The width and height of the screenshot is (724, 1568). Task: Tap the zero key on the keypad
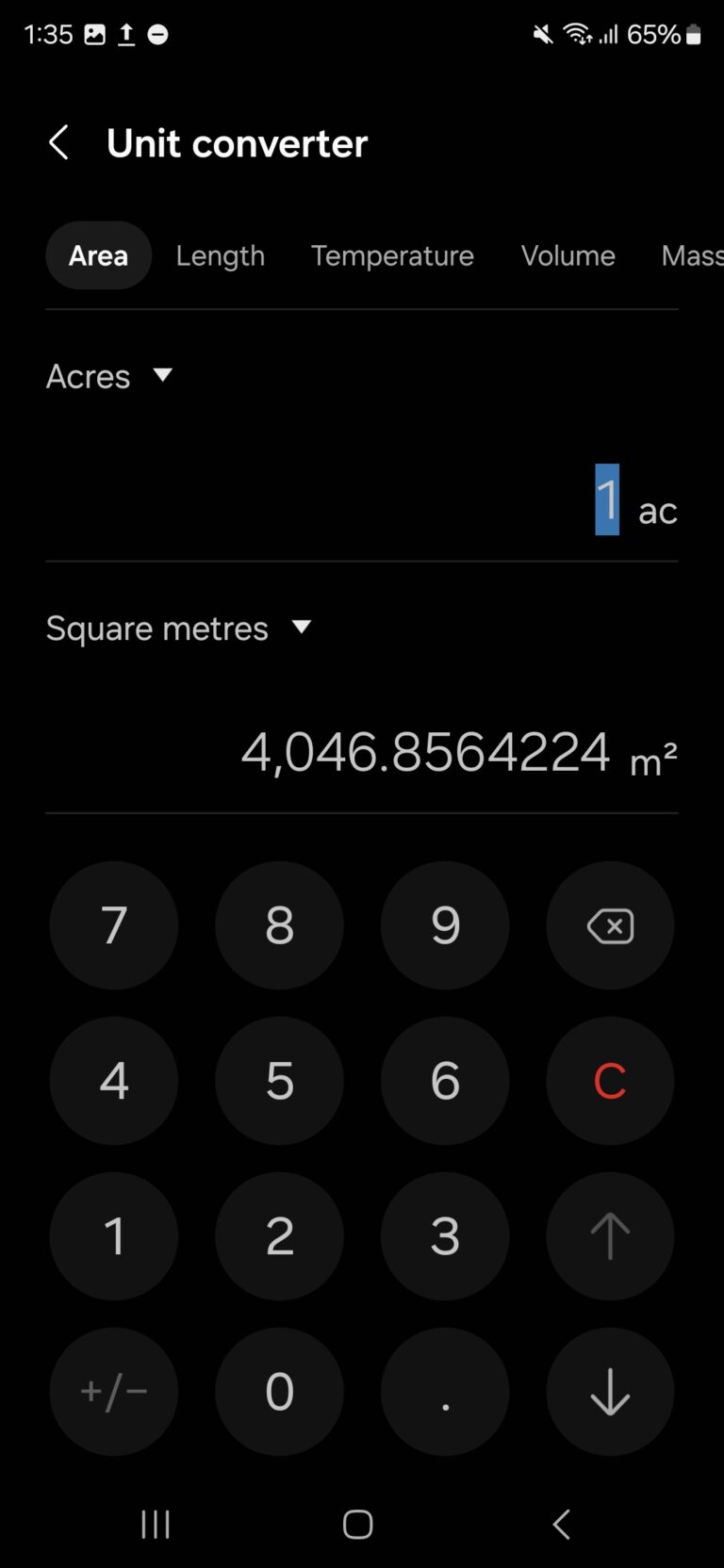click(x=279, y=1392)
